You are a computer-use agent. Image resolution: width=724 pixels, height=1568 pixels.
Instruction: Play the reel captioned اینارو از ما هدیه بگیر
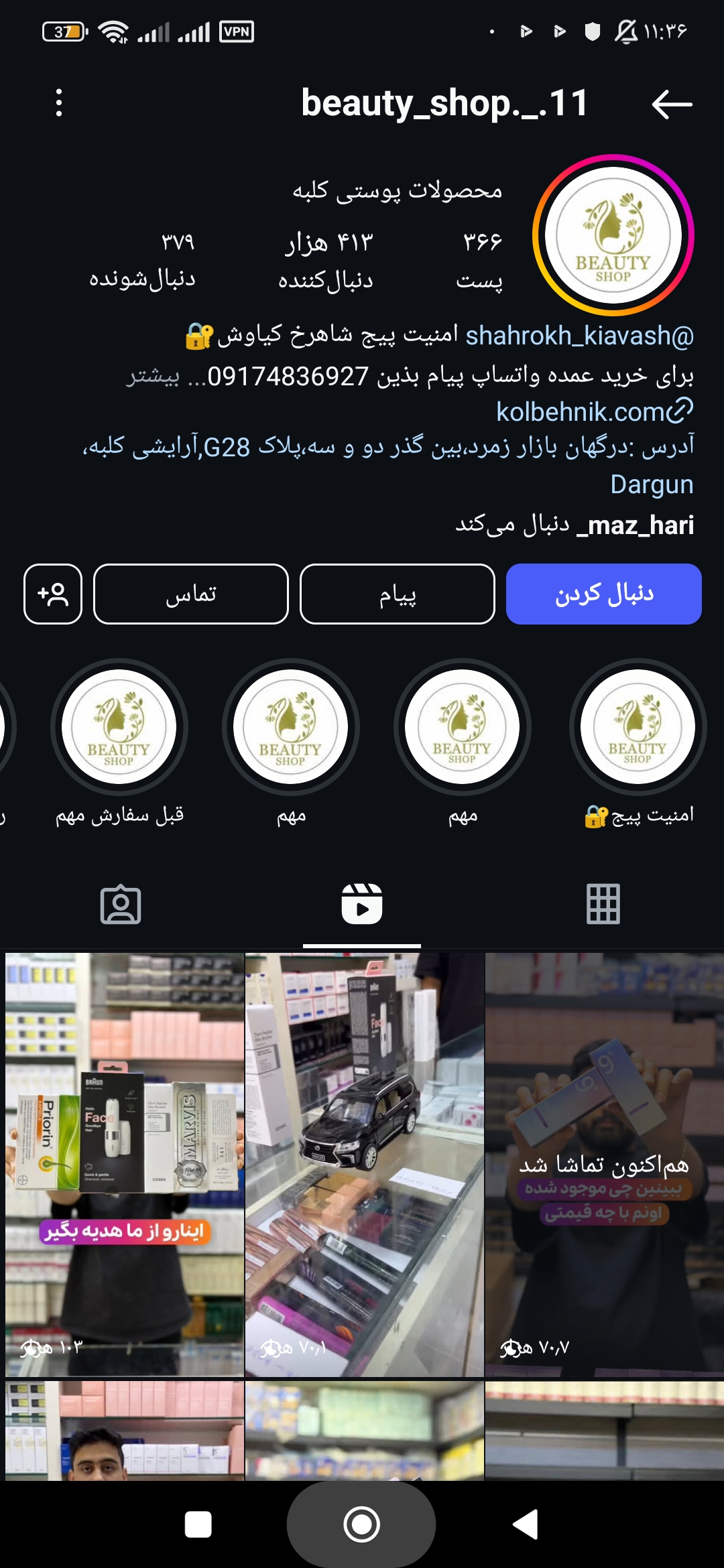(x=125, y=1164)
